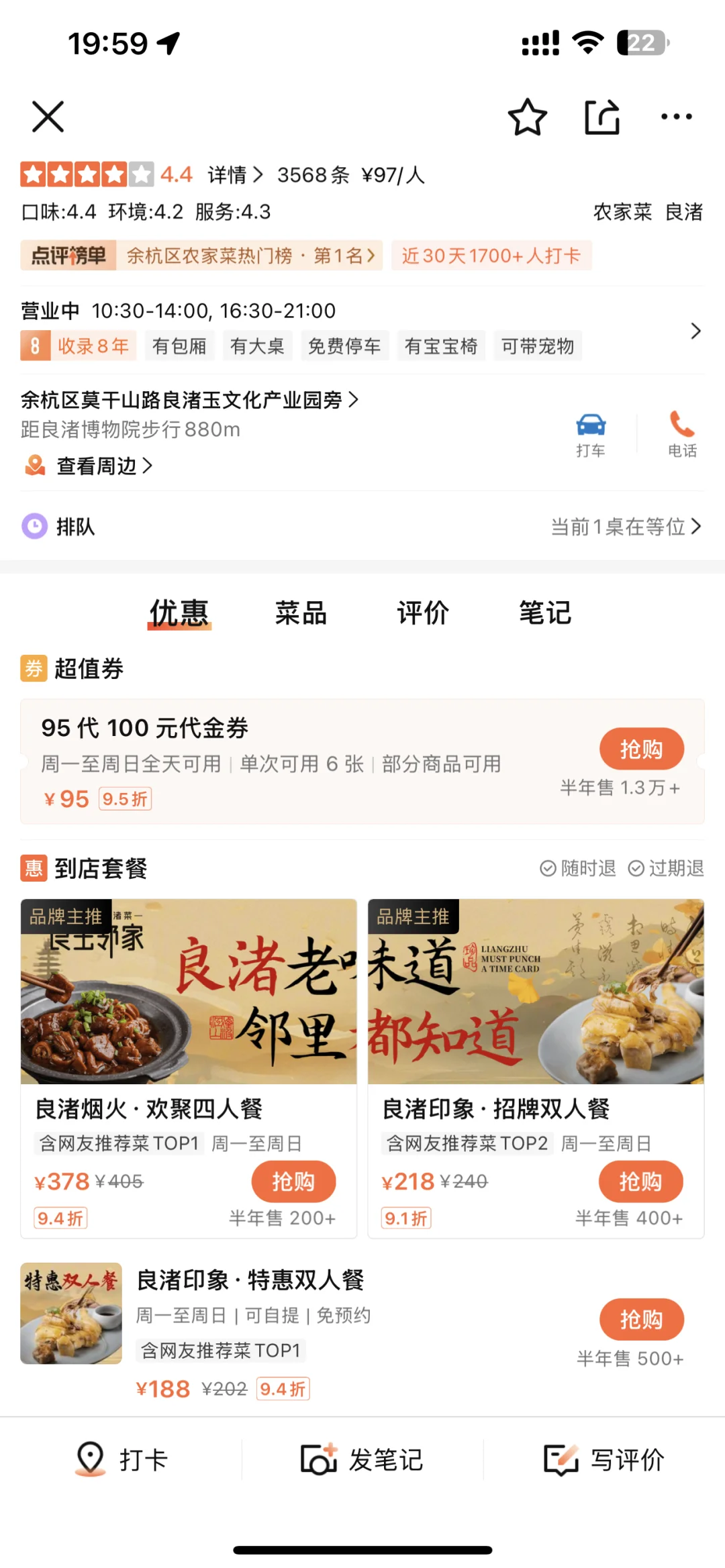Open 排队 queue info via clock icon
The width and height of the screenshot is (725, 1568).
pyautogui.click(x=34, y=527)
